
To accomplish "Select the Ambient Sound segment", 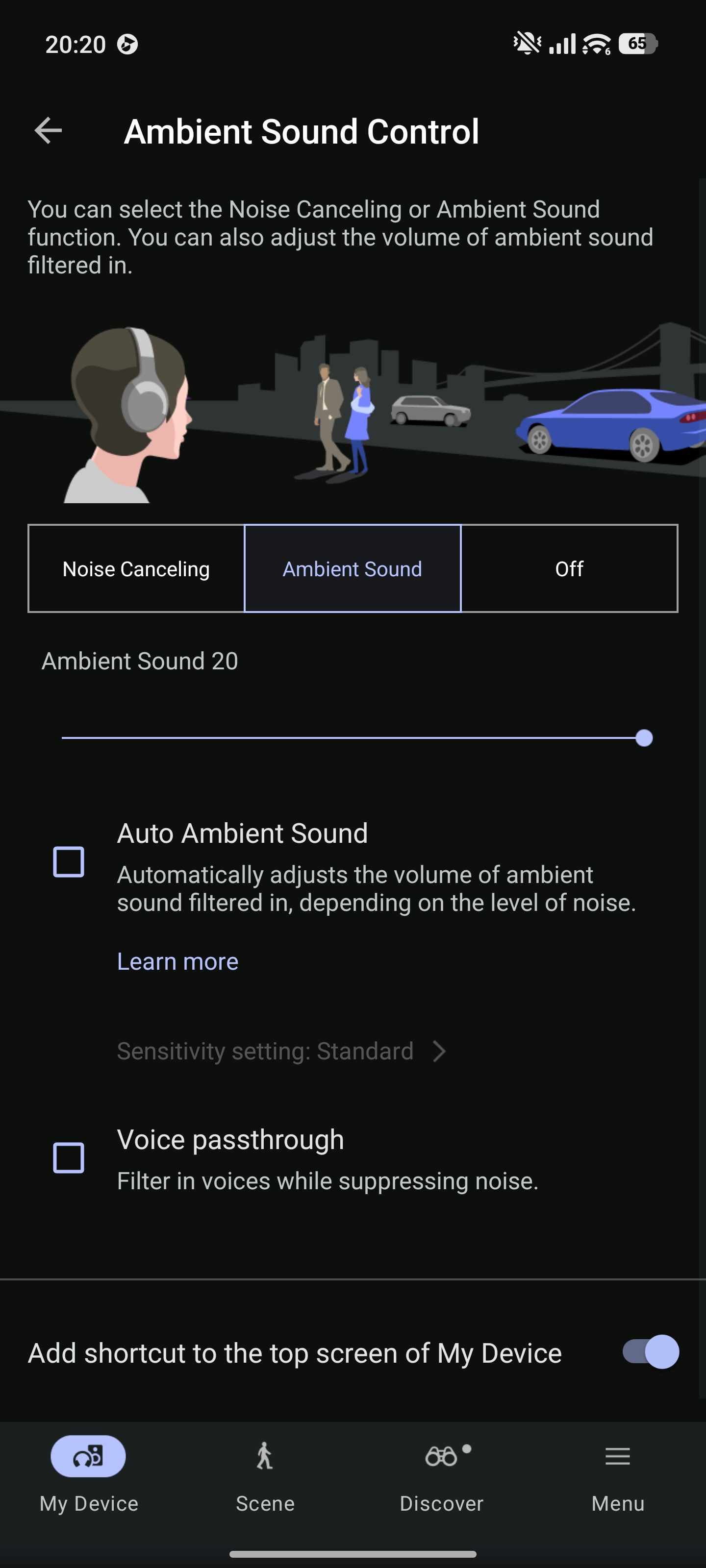I will [x=352, y=568].
